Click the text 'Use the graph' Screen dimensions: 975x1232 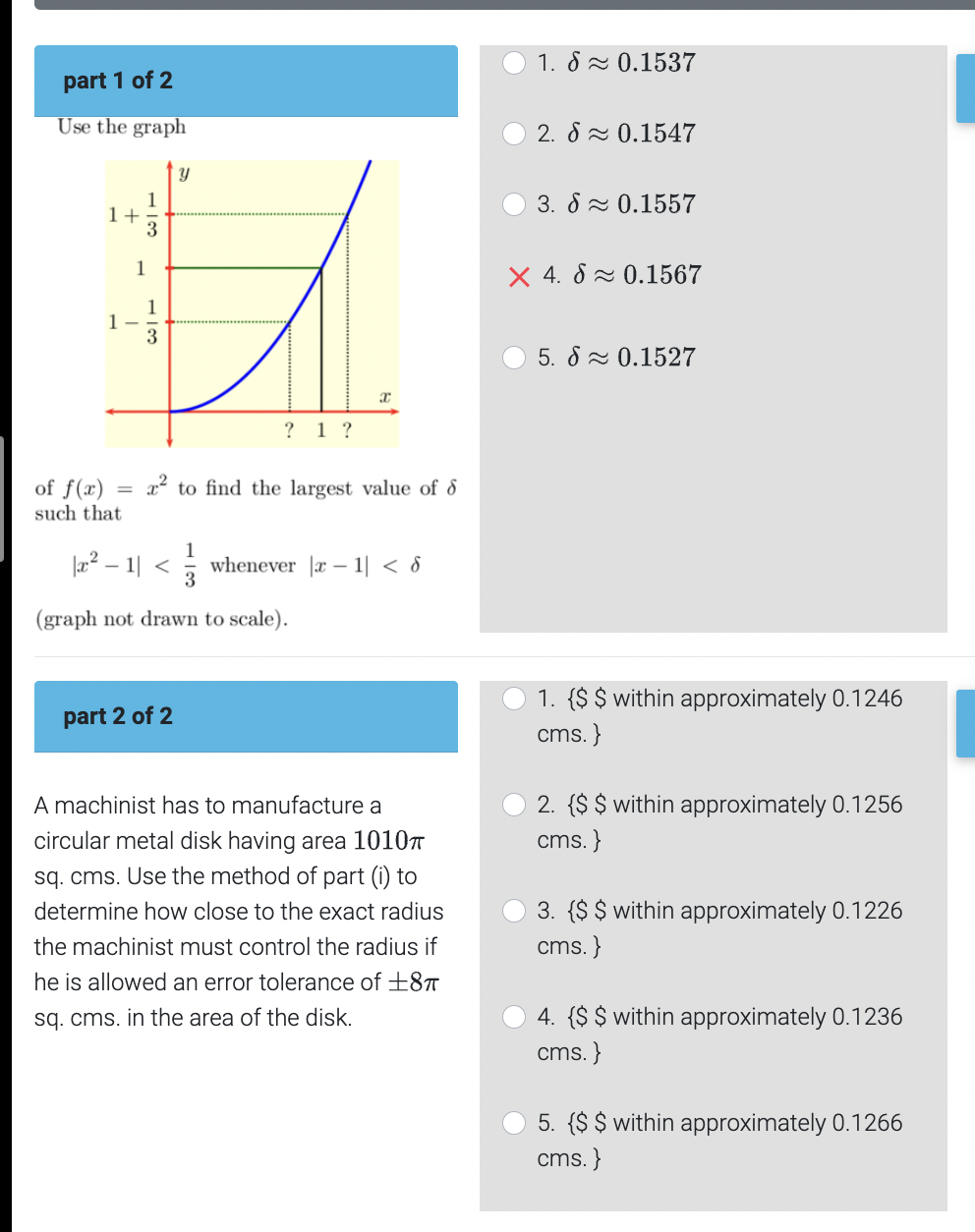tap(123, 127)
